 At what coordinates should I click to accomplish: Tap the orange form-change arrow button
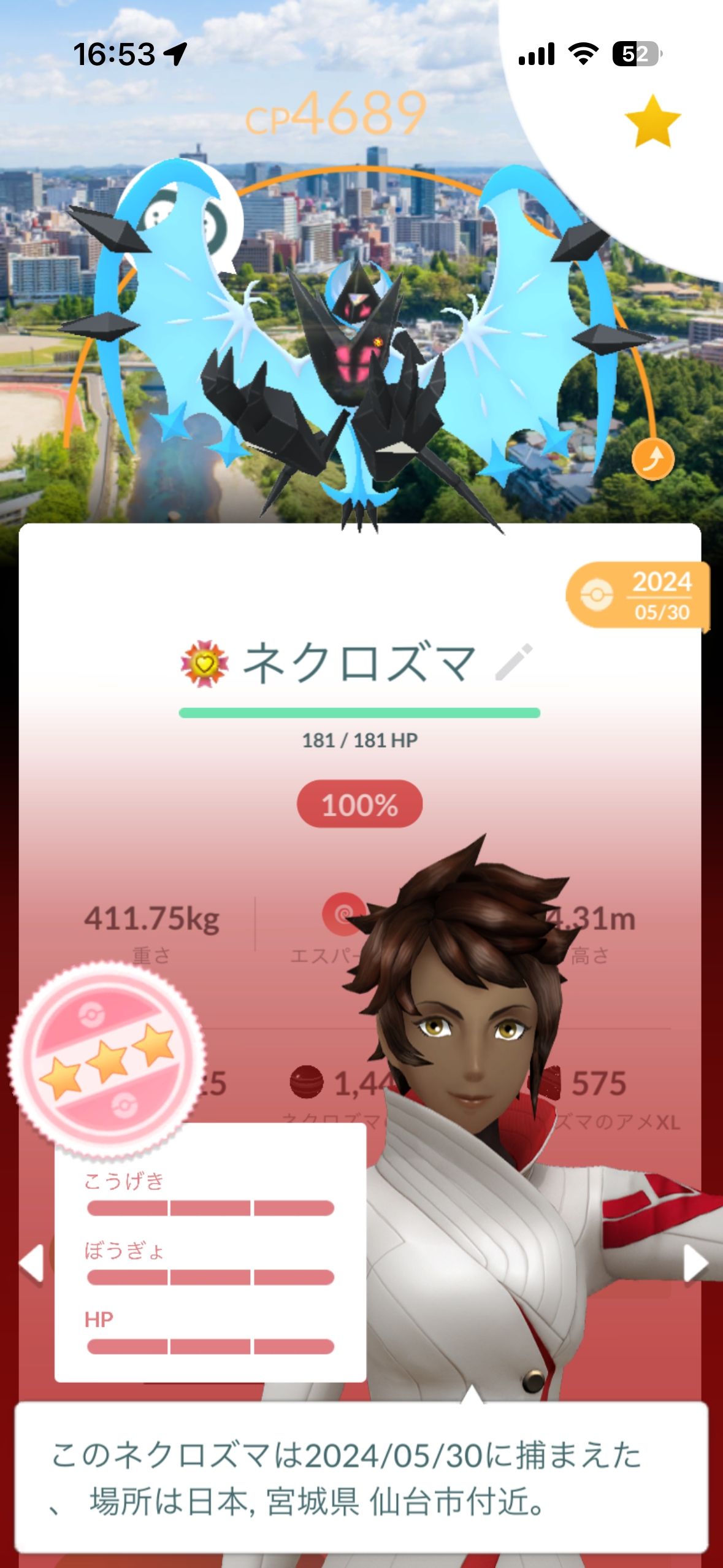click(x=652, y=459)
